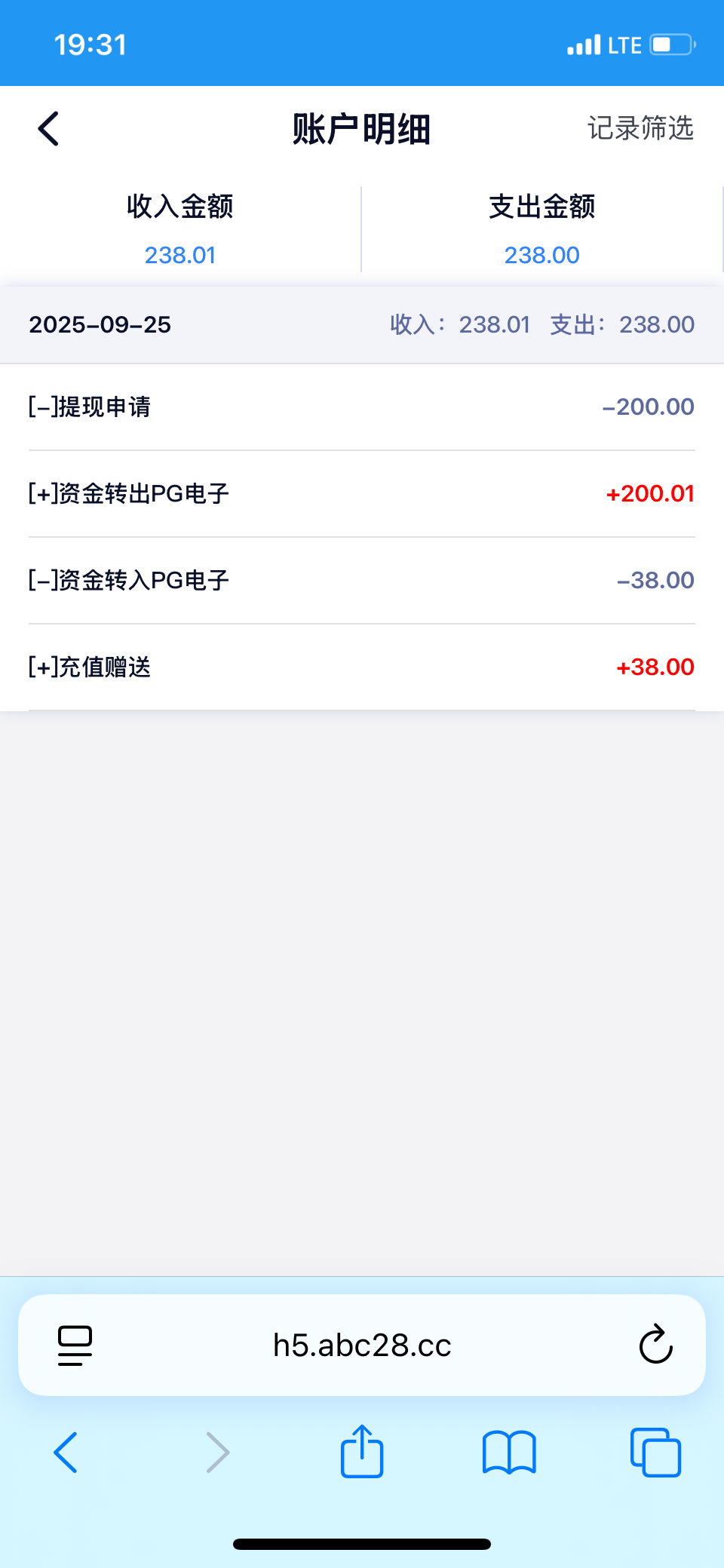
Task: Tap the 充值赠送 bonus entry
Action: click(x=362, y=667)
